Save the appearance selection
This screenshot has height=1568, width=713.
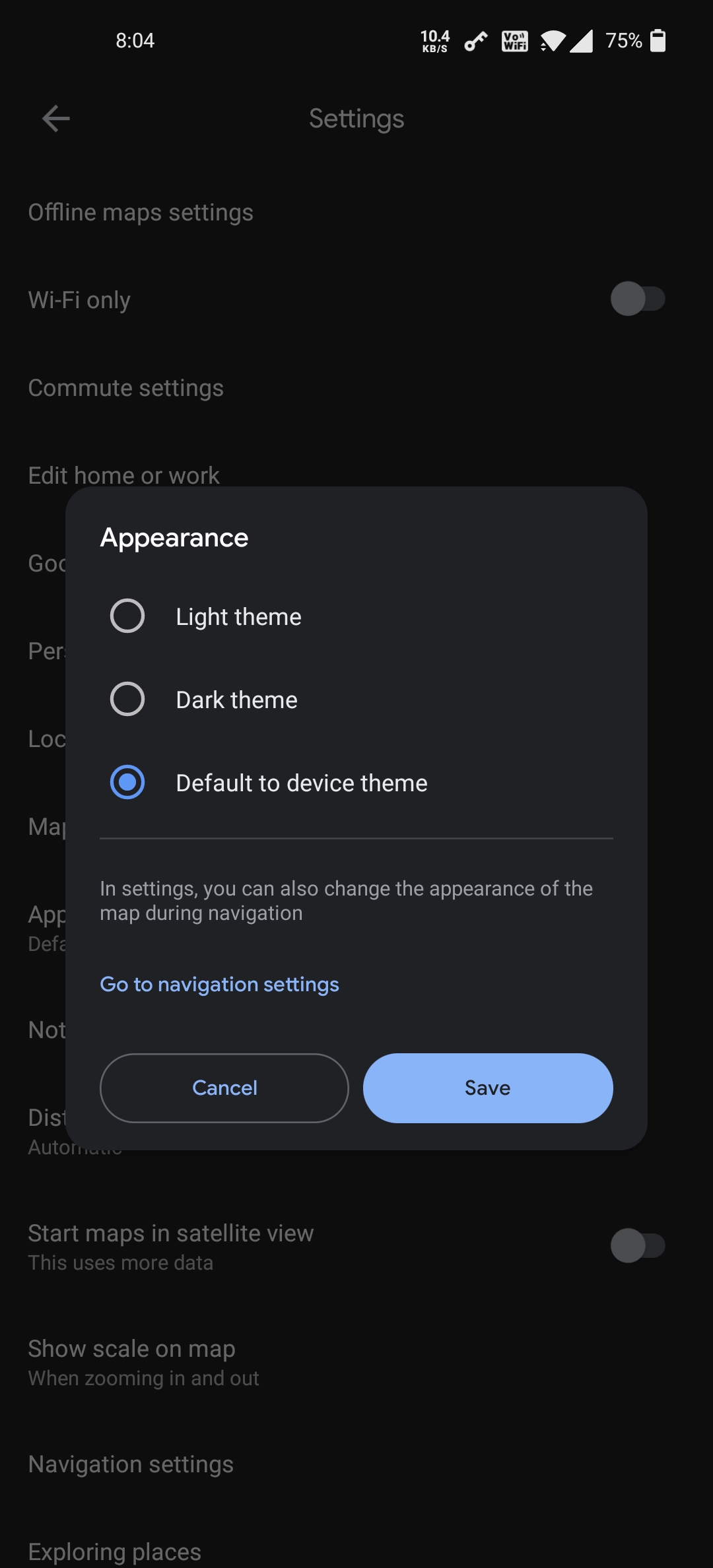coord(488,1088)
